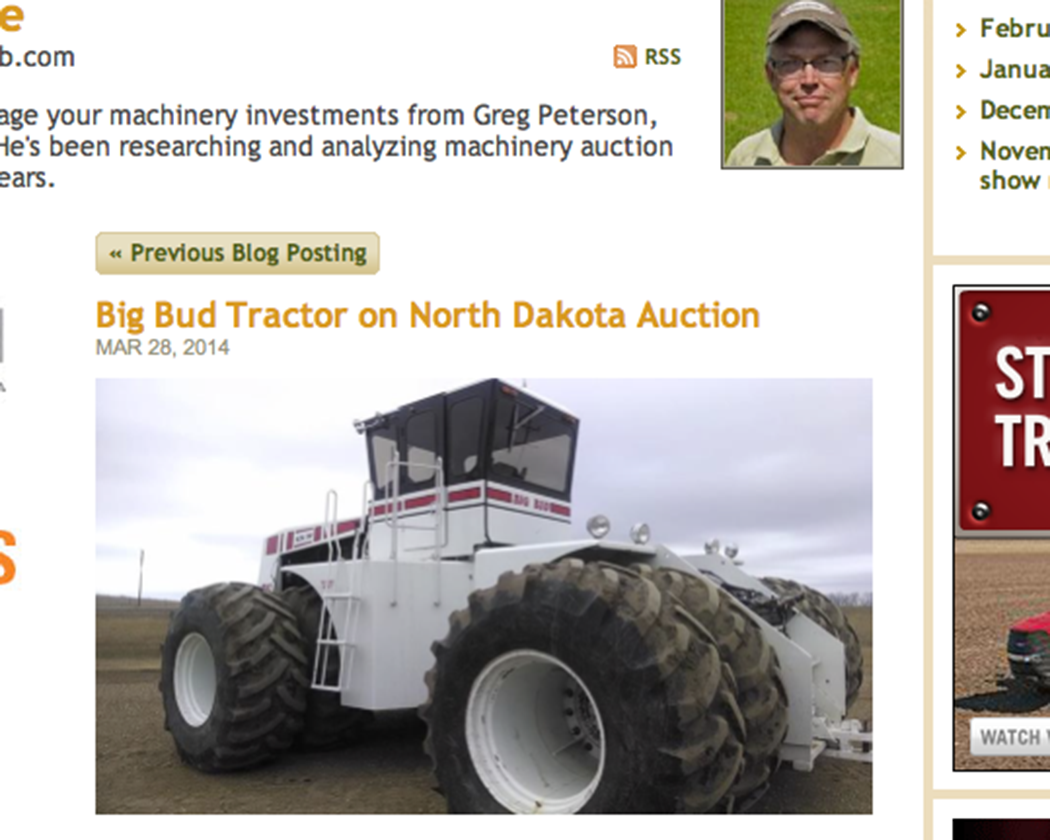Open the Big Bud tractor photo
Screen dimensions: 1050x840
tap(483, 595)
